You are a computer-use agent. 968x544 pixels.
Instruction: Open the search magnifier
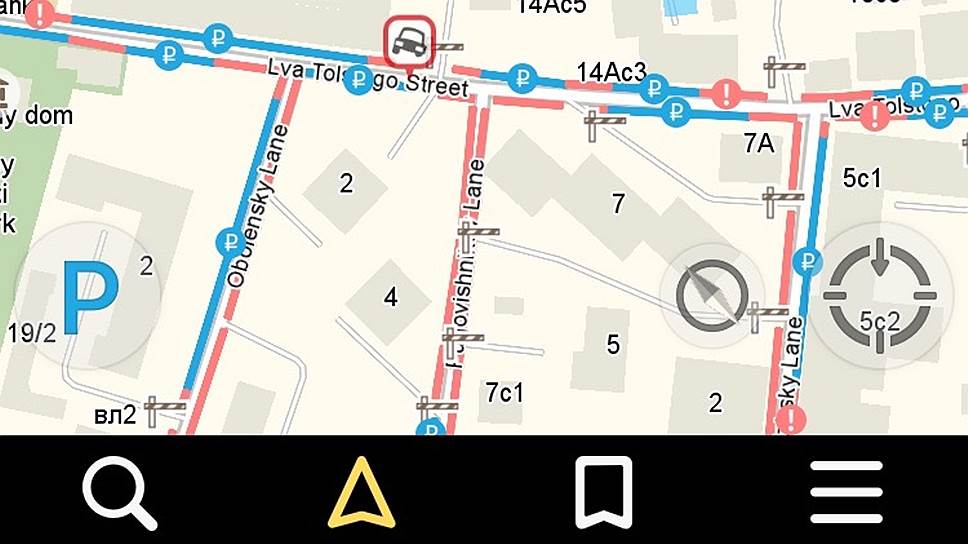pyautogui.click(x=119, y=492)
